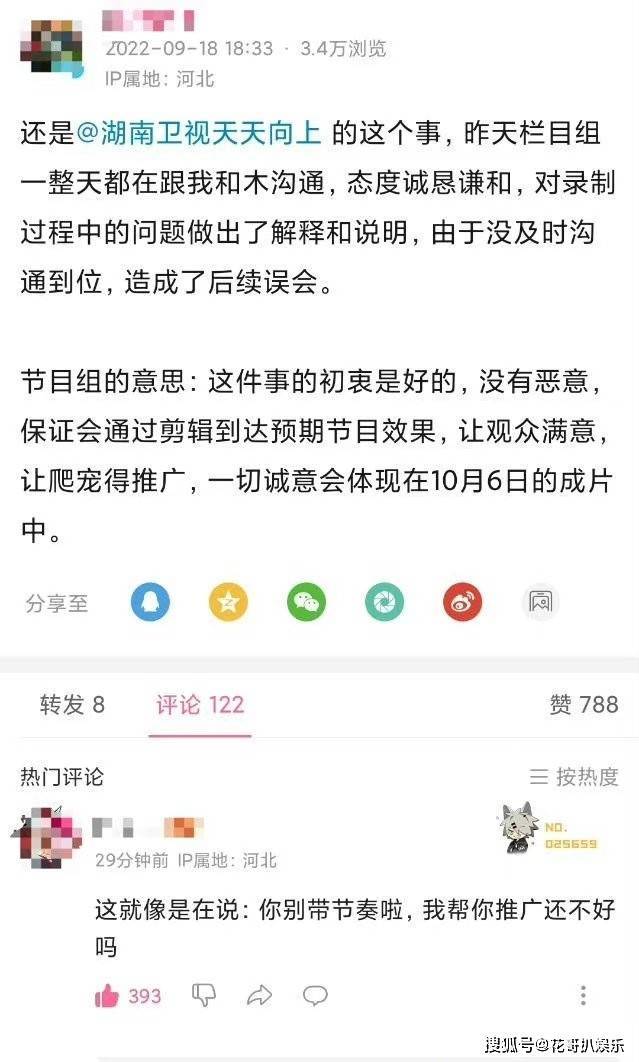Share the post to Qzone star icon
639x1062 pixels.
pyautogui.click(x=228, y=602)
